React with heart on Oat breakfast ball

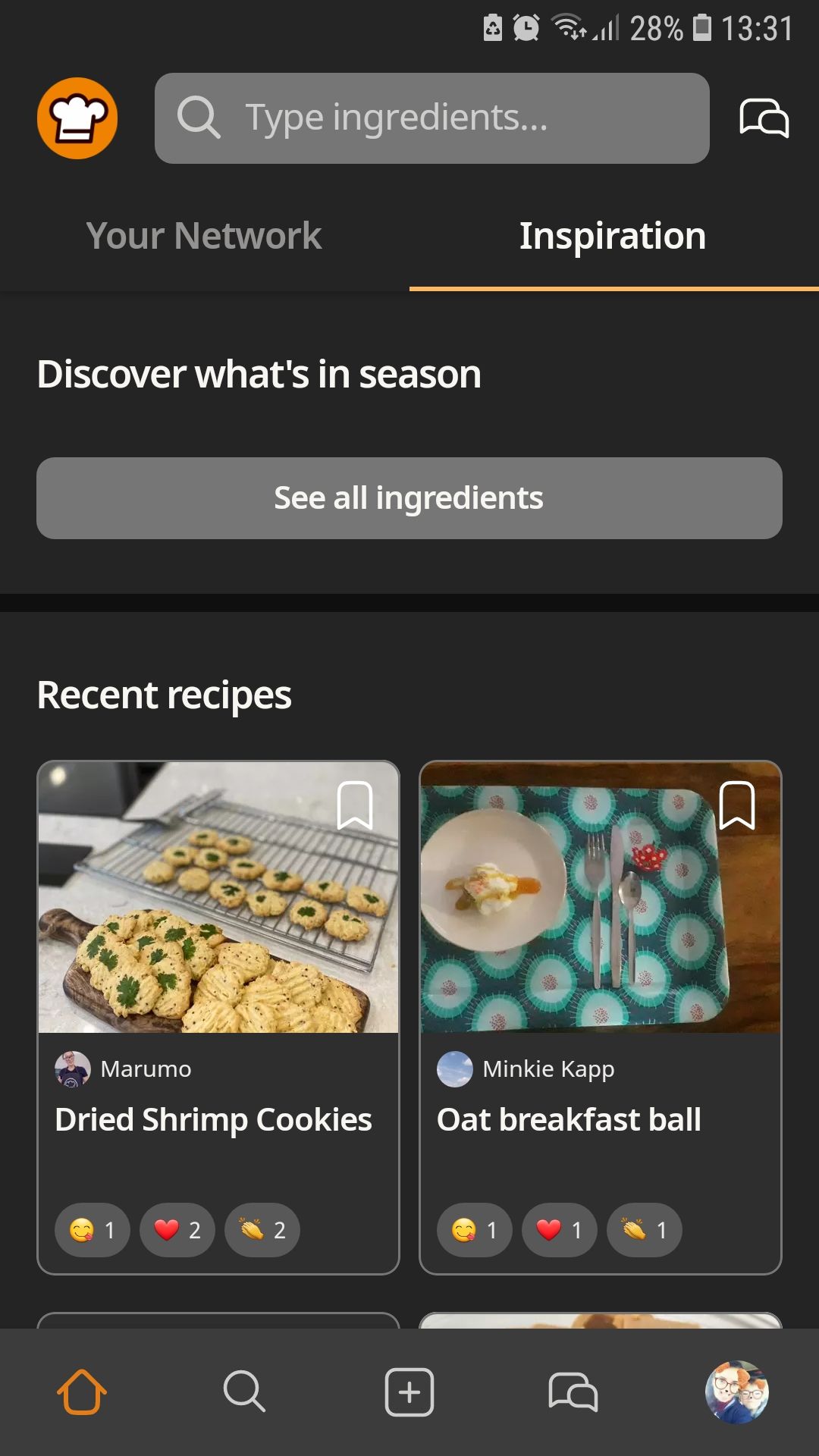[560, 1230]
